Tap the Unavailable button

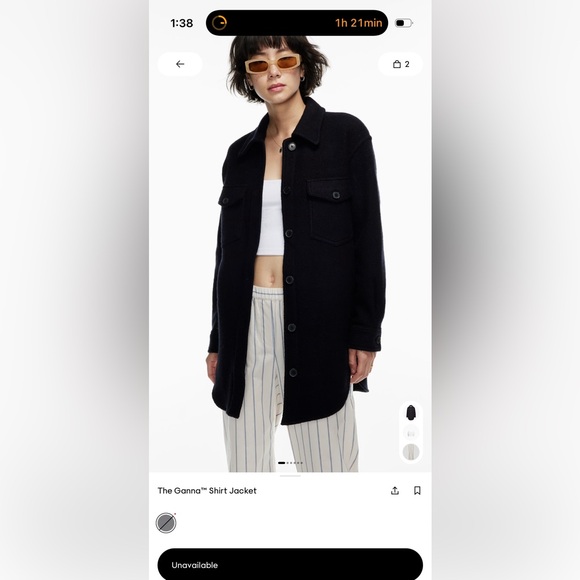pyautogui.click(x=290, y=564)
